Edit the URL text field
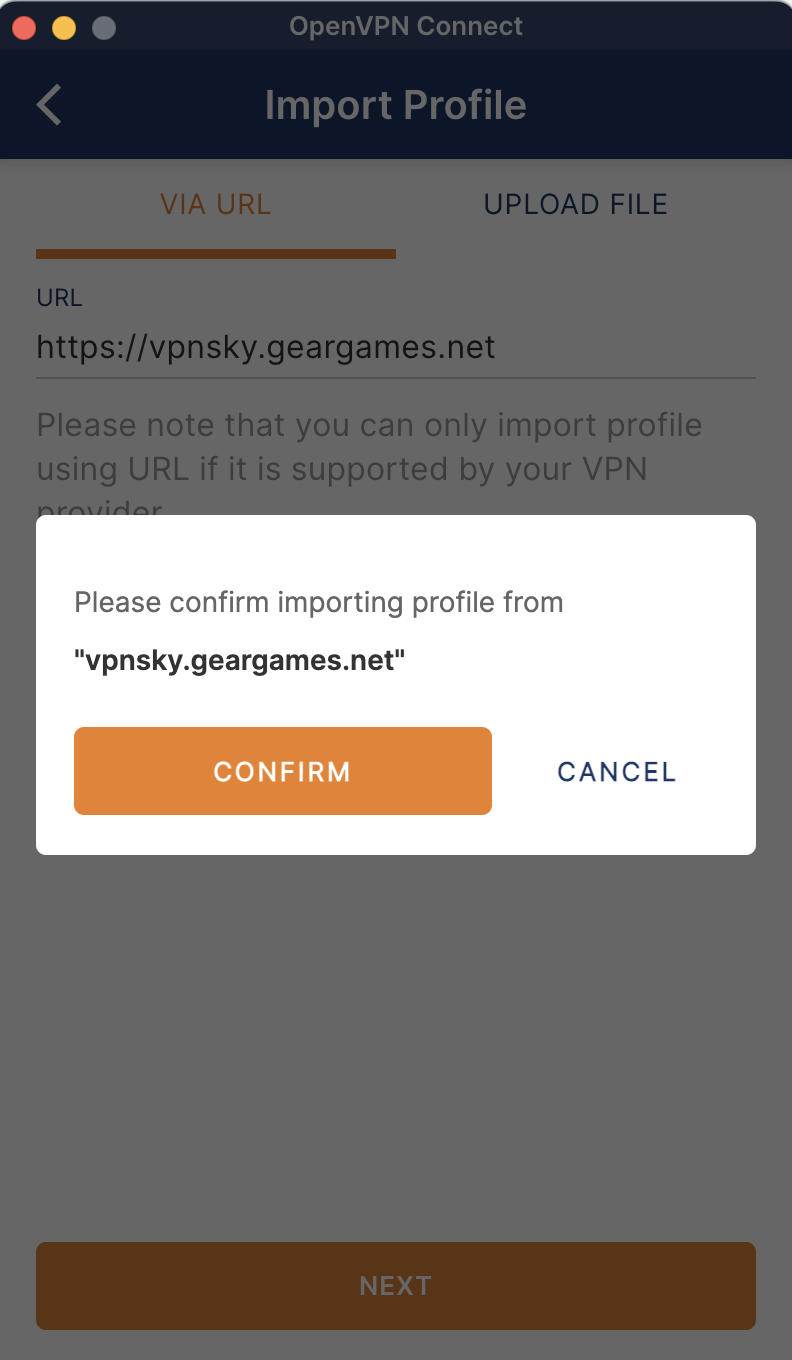Screen dimensions: 792x1360 tap(395, 348)
